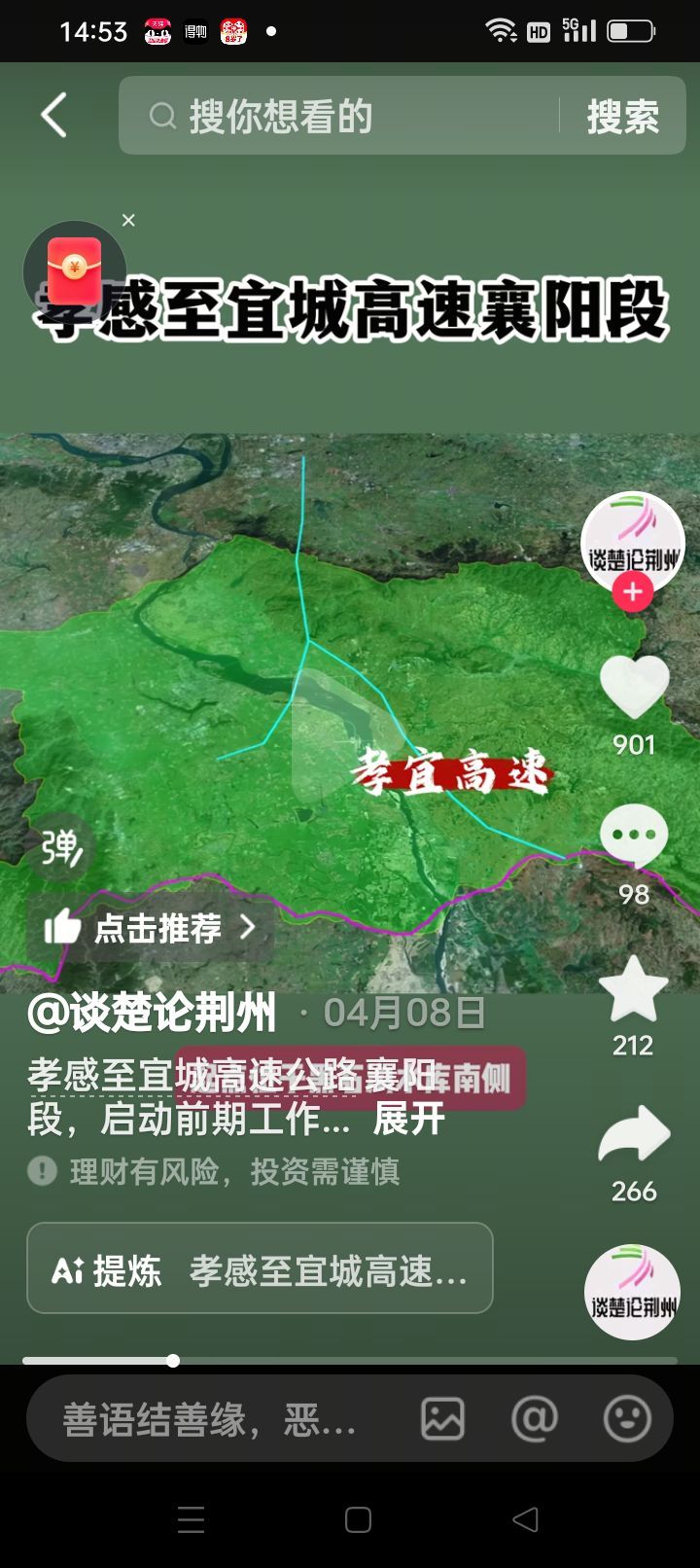Viewport: 700px width, 1568px height.
Task: Tap the 搜索 button
Action: pyautogui.click(x=623, y=117)
